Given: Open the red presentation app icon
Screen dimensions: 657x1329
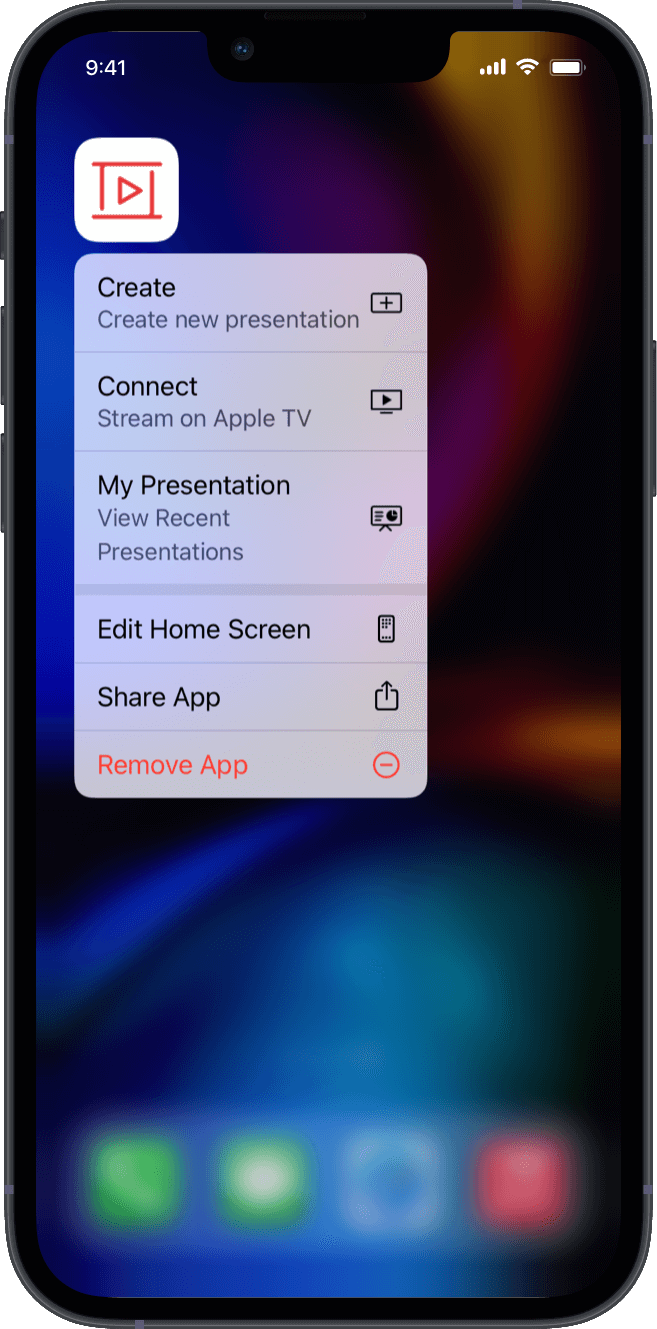Looking at the screenshot, I should [126, 189].
